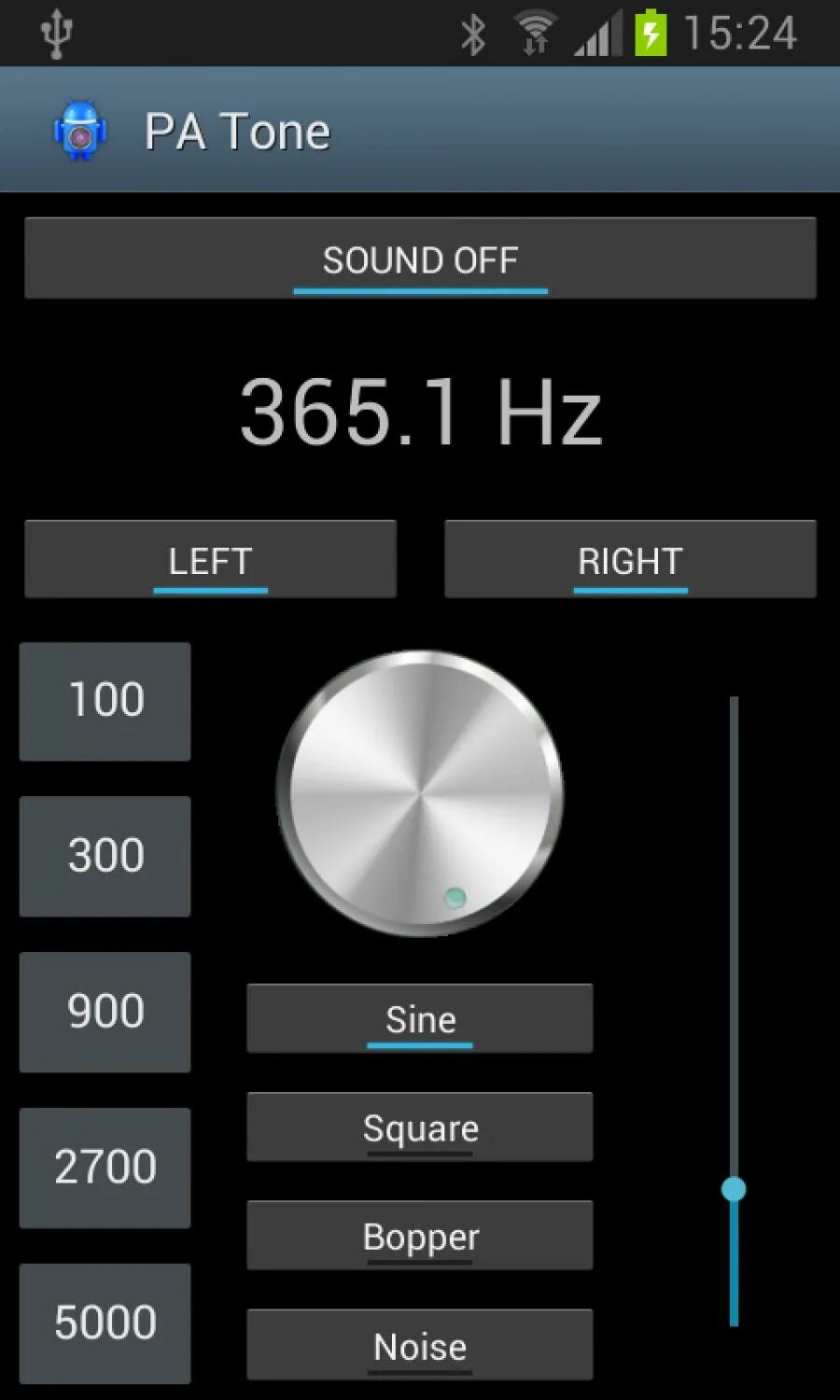Set frequency to 100 Hz preset
The width and height of the screenshot is (840, 1400).
105,701
